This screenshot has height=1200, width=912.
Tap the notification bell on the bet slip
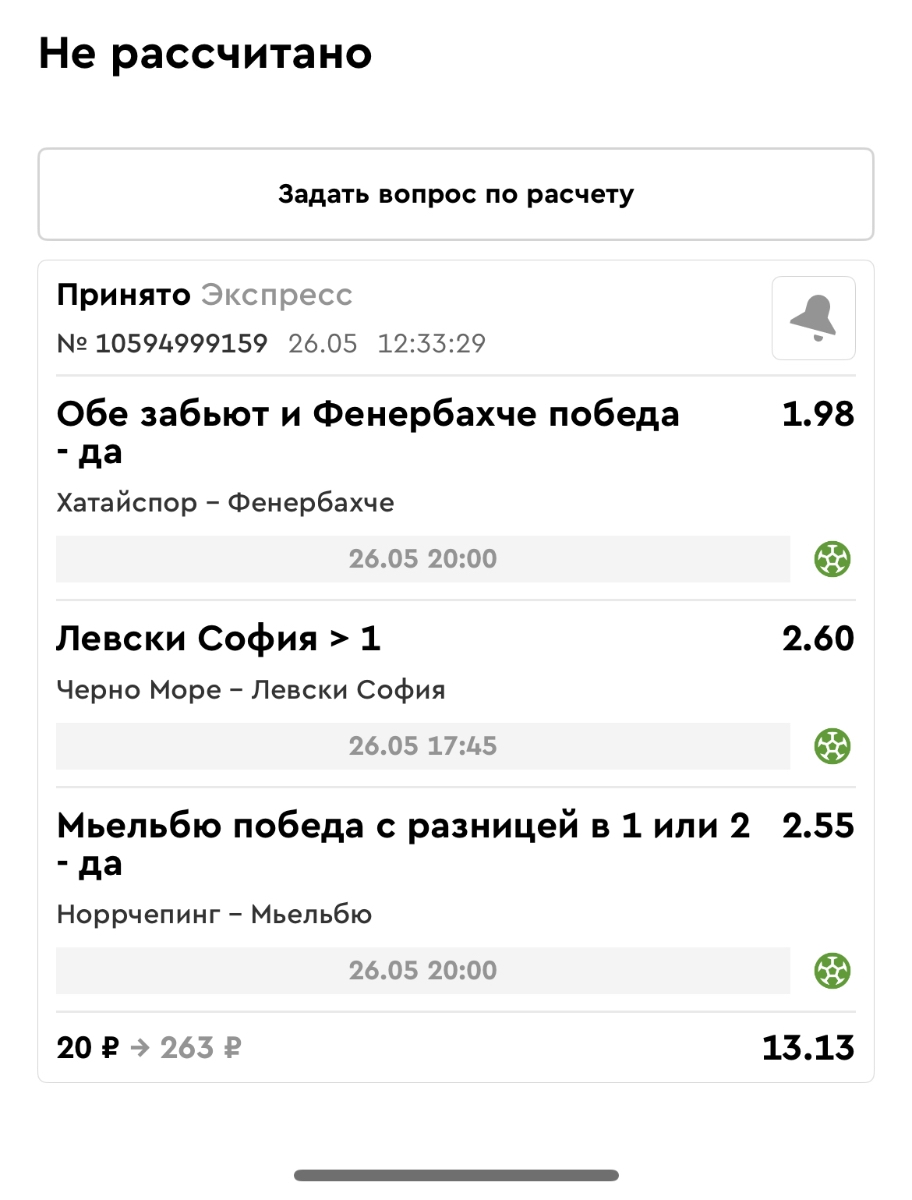[x=813, y=318]
